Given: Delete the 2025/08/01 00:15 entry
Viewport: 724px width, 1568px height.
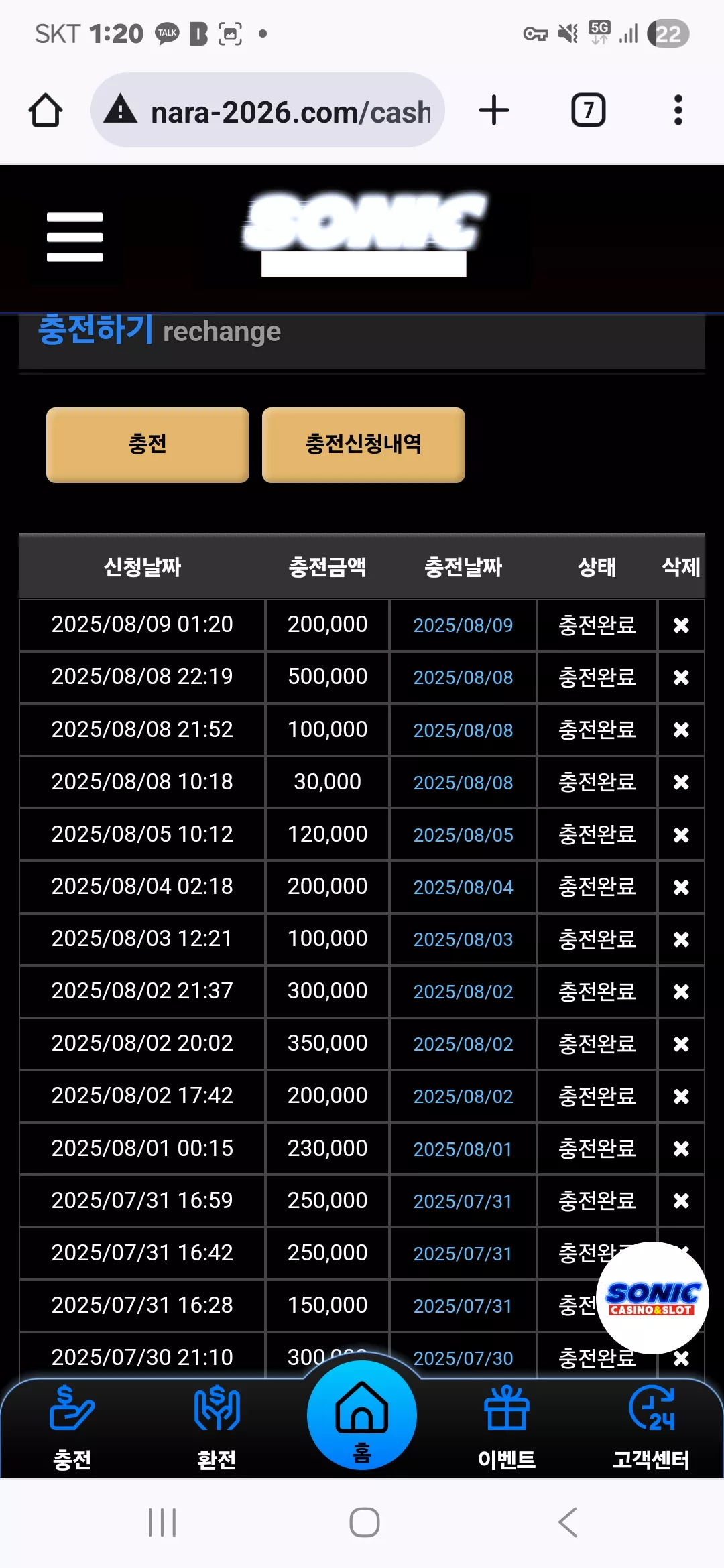Looking at the screenshot, I should 681,1149.
